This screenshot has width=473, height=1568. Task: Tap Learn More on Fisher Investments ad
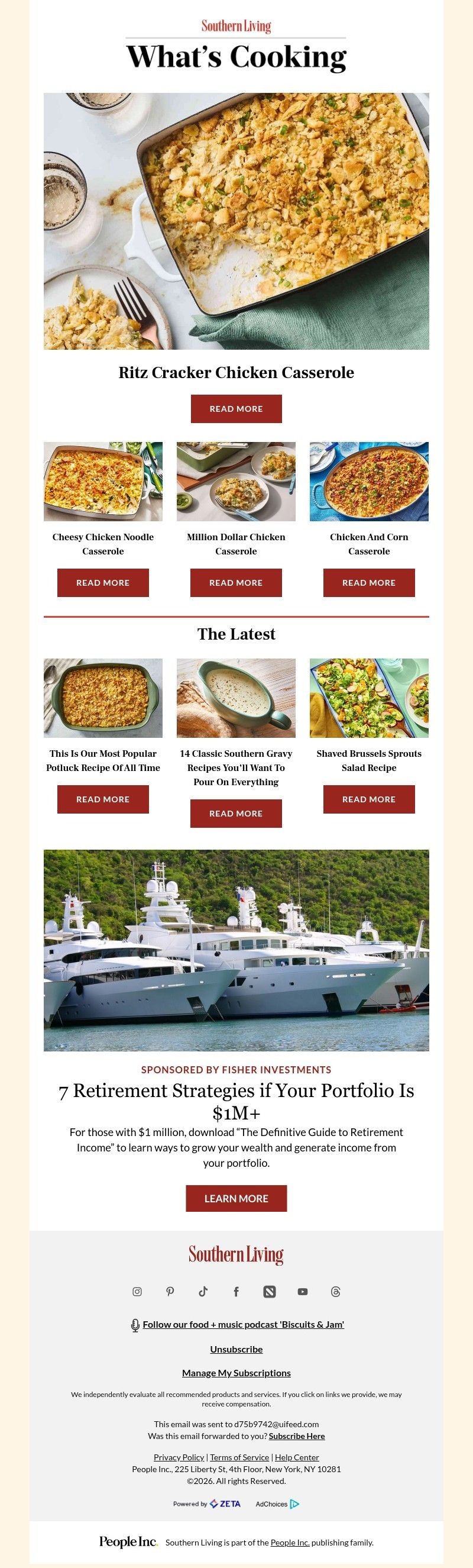[236, 1198]
